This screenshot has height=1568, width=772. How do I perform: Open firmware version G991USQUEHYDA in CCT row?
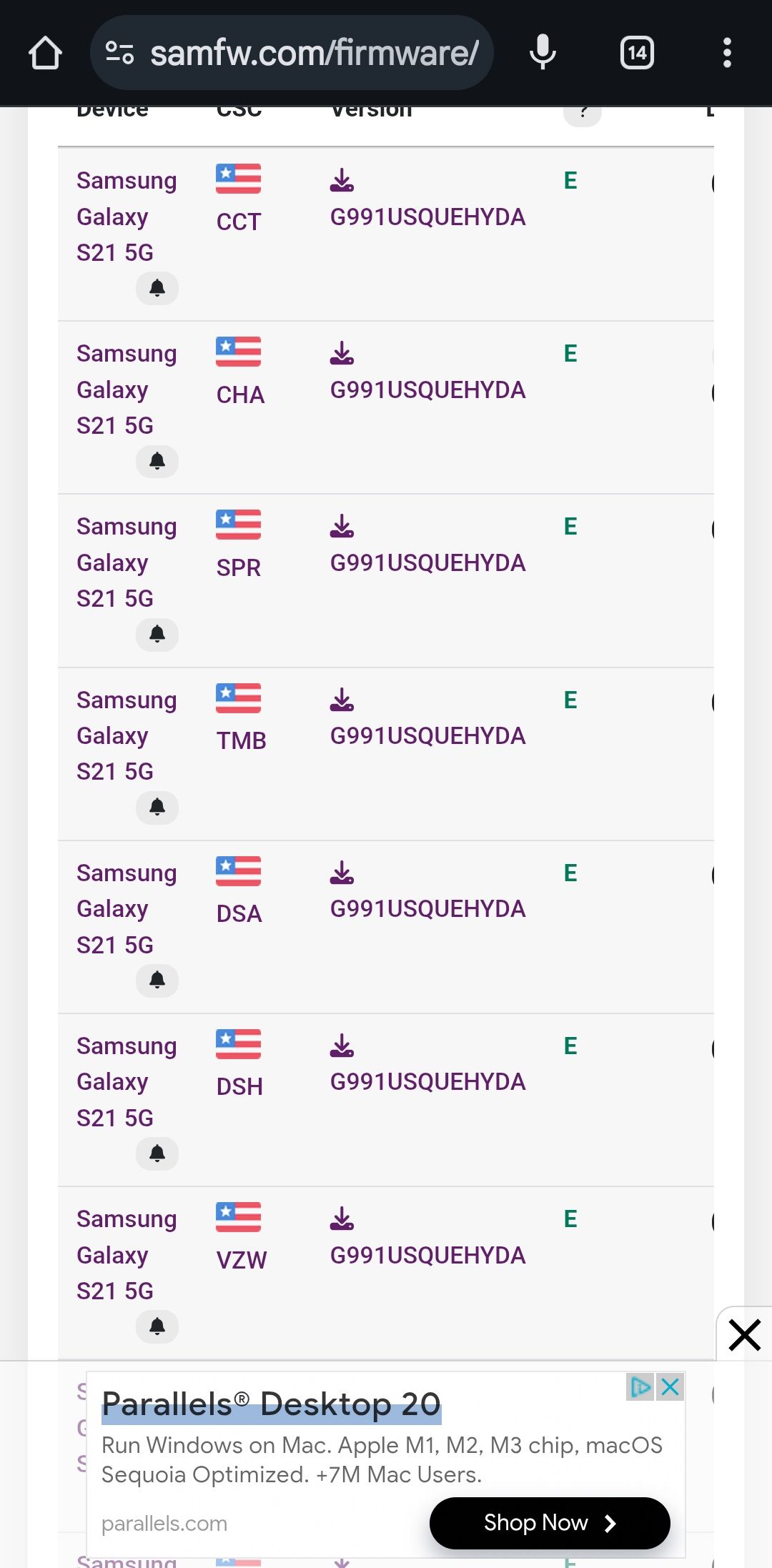427,217
